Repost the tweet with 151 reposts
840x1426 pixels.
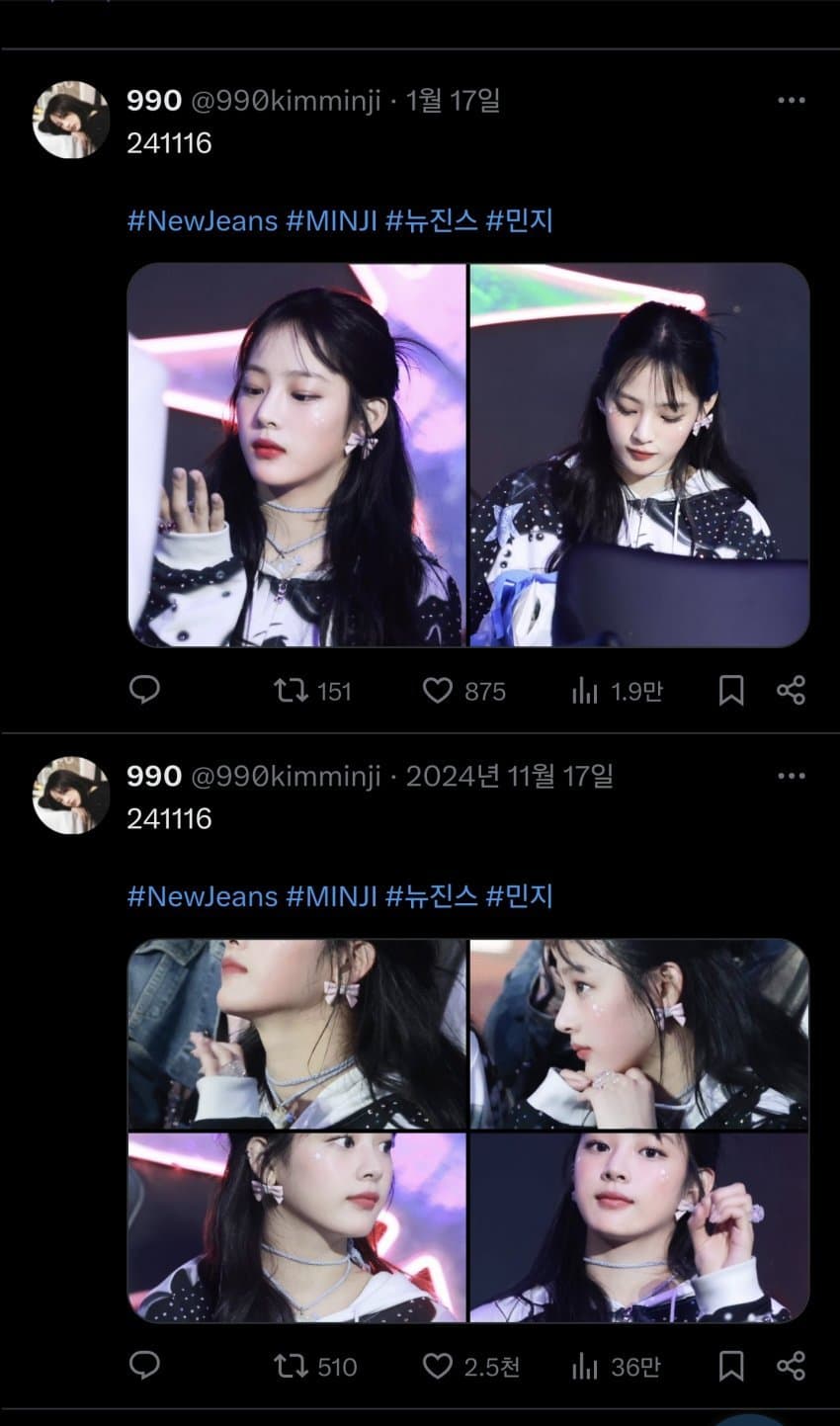point(290,690)
